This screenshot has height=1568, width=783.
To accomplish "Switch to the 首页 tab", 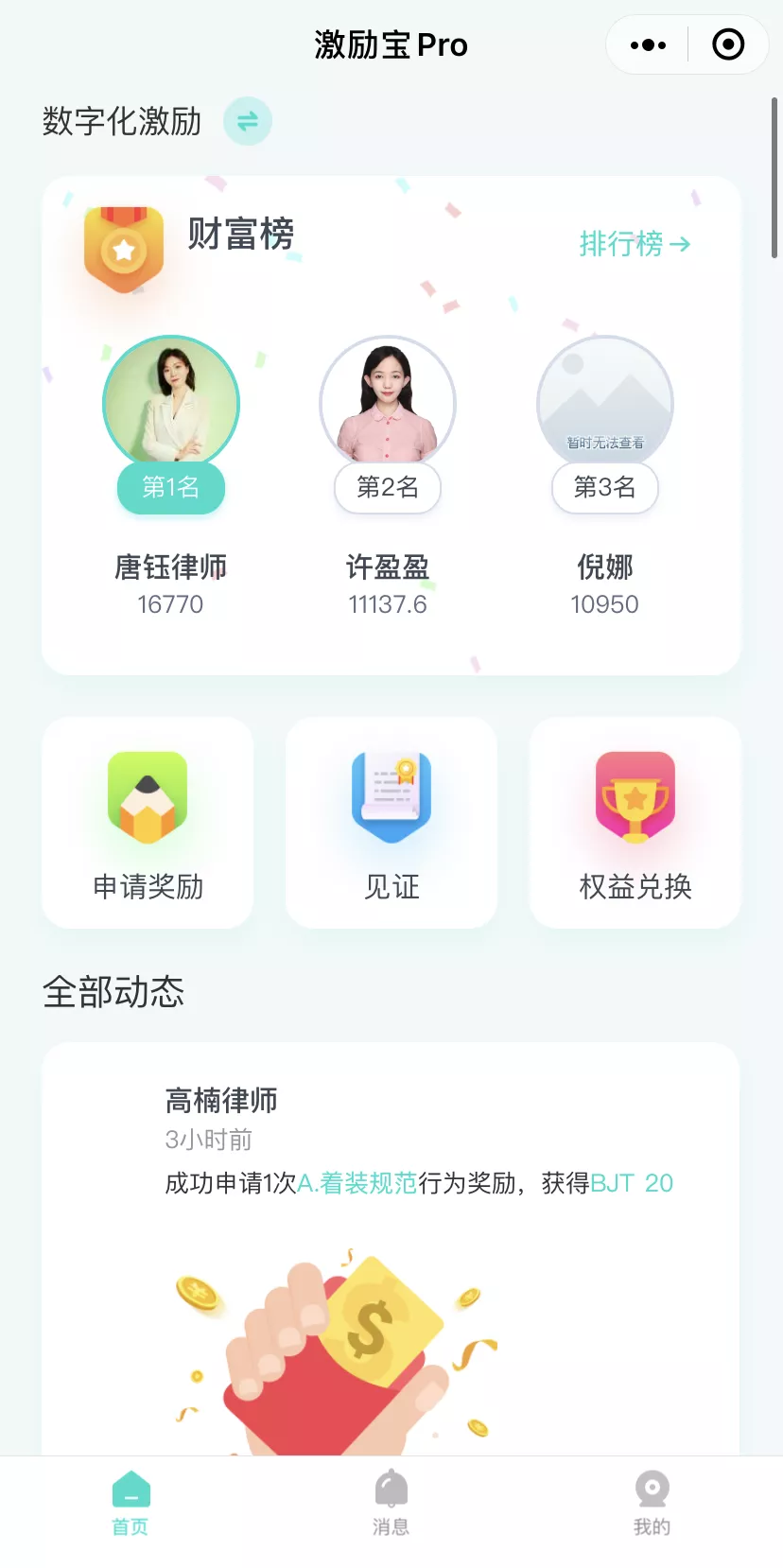I will tap(130, 1508).
